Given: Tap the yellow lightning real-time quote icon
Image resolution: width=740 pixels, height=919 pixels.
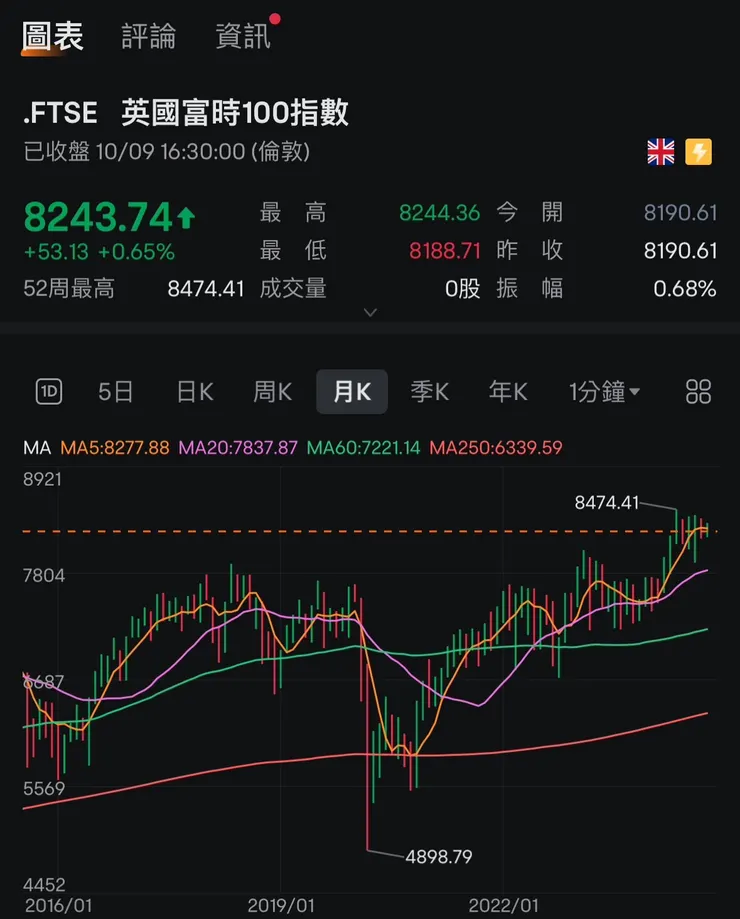Looking at the screenshot, I should coord(700,150).
